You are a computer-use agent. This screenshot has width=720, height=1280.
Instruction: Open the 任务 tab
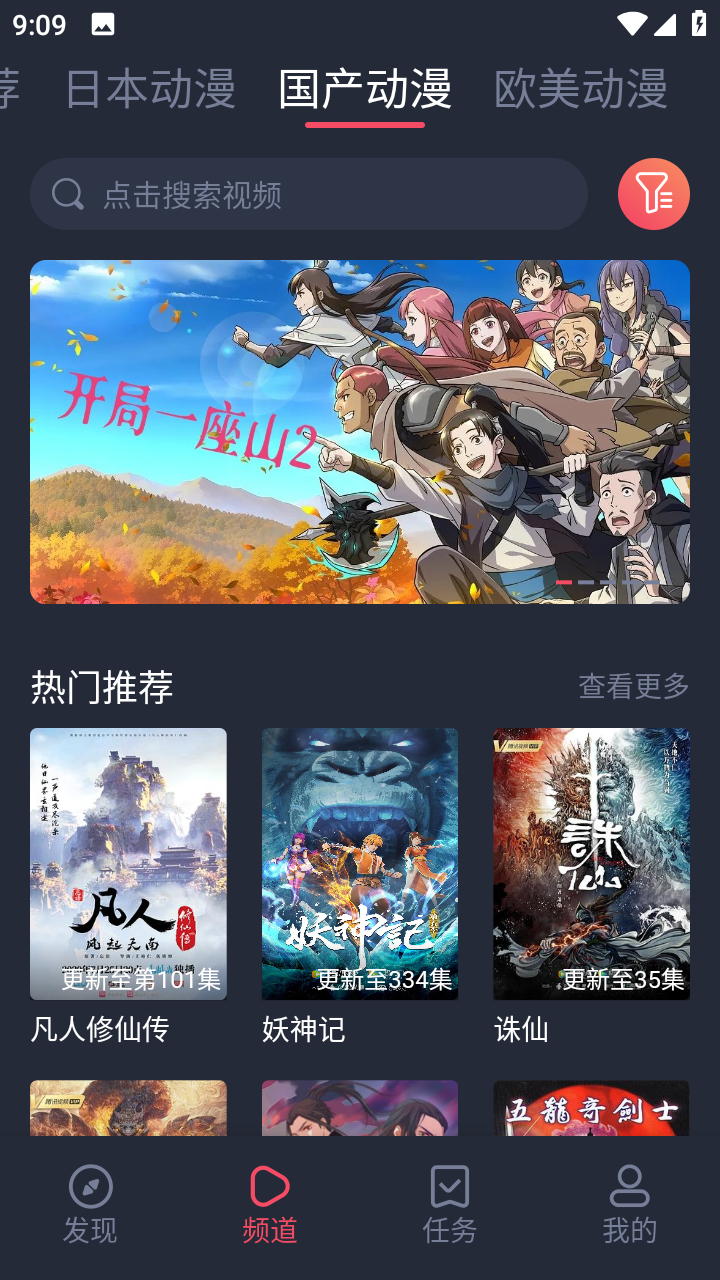(450, 1204)
